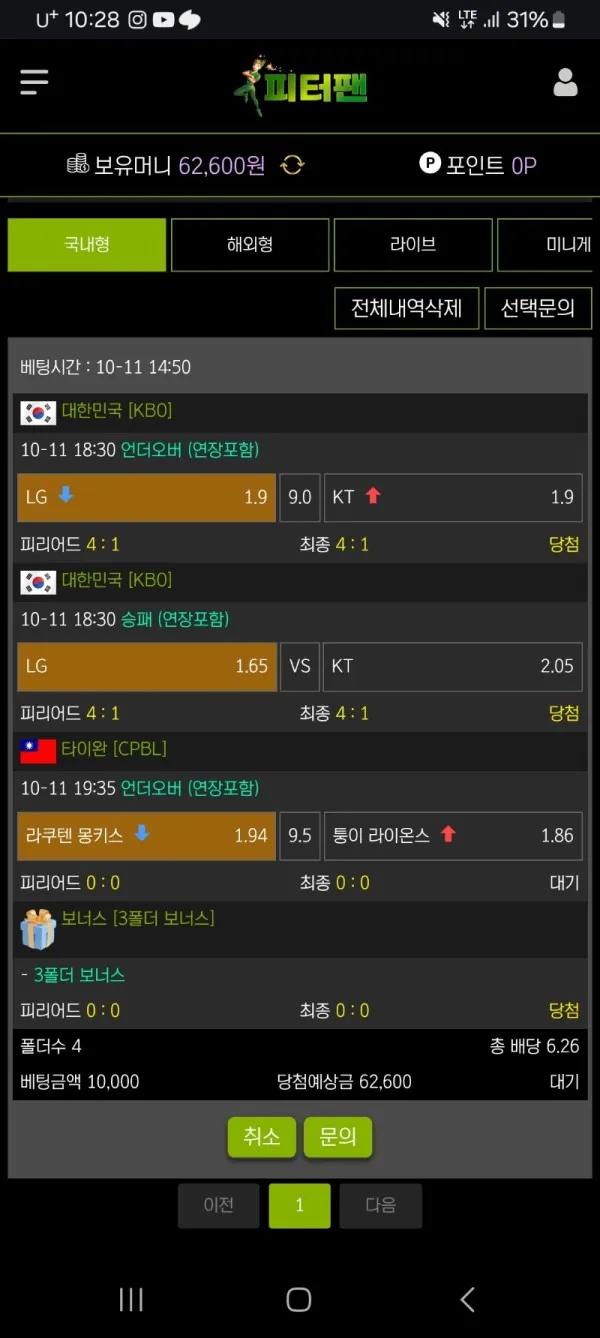Go back with system back button
This screenshot has width=600, height=1338.
[467, 1299]
